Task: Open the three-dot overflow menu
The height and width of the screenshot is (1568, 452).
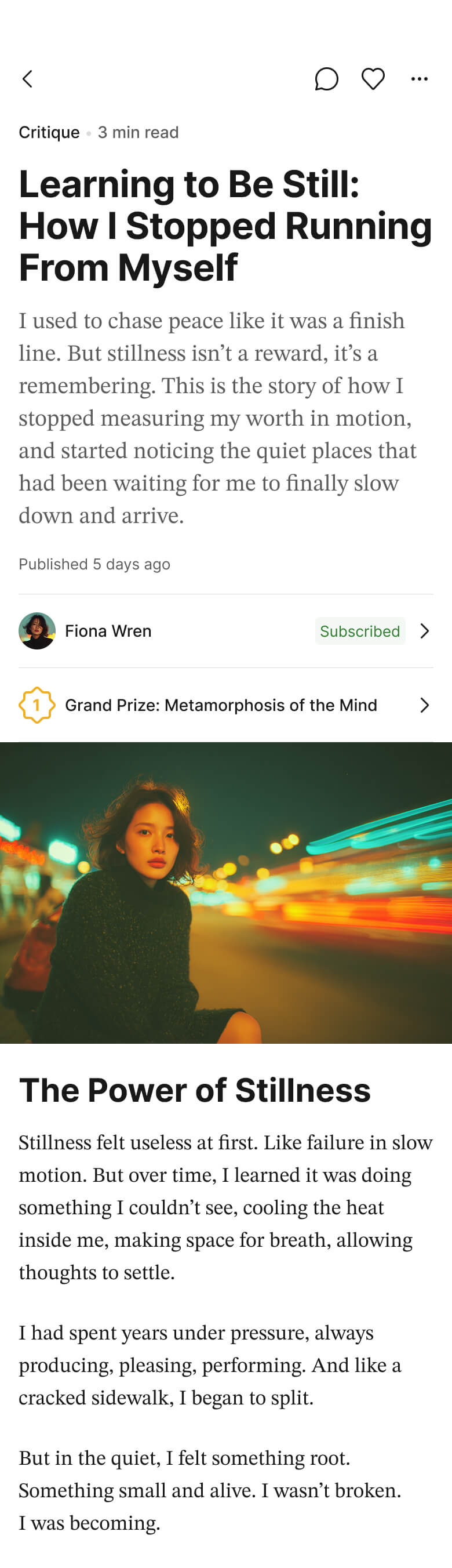Action: [x=419, y=79]
